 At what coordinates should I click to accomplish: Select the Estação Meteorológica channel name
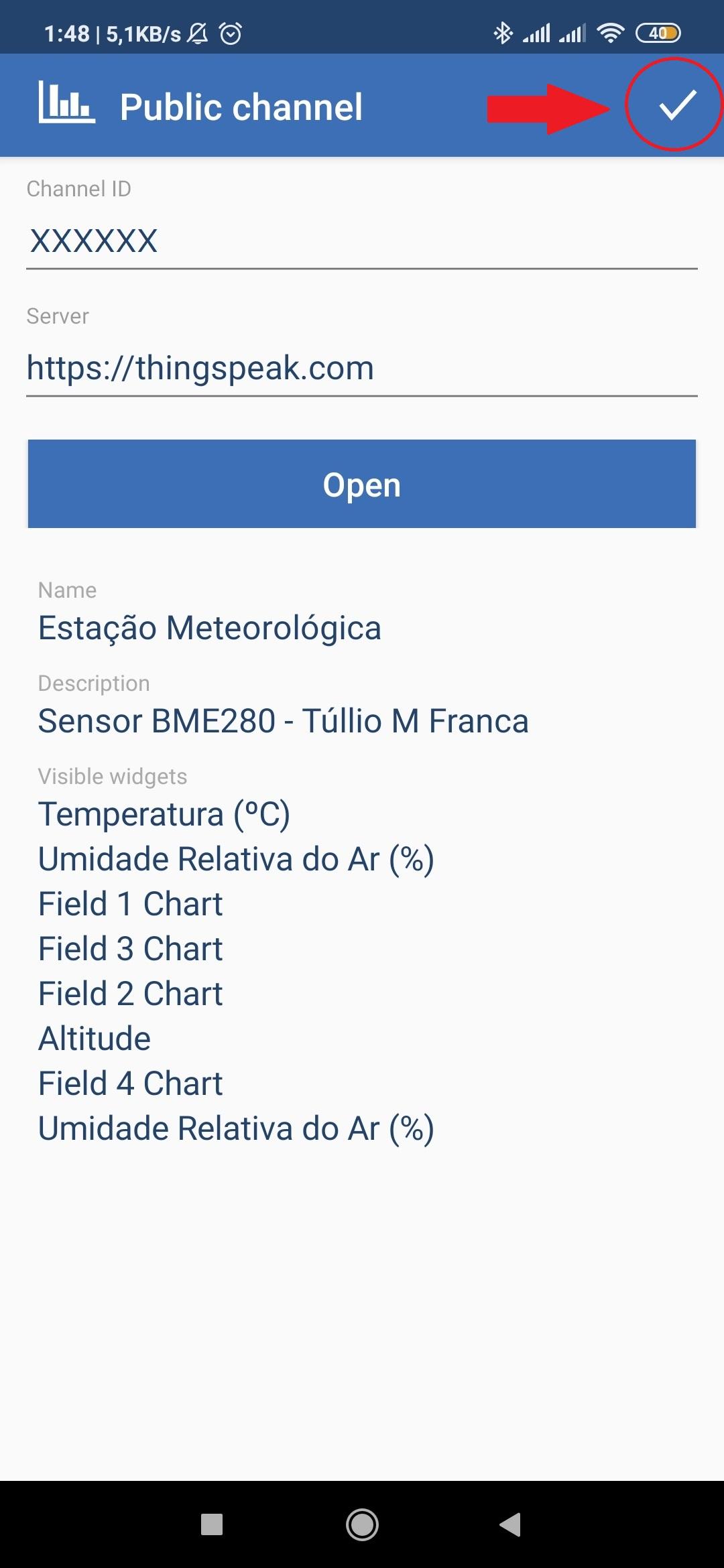click(211, 629)
